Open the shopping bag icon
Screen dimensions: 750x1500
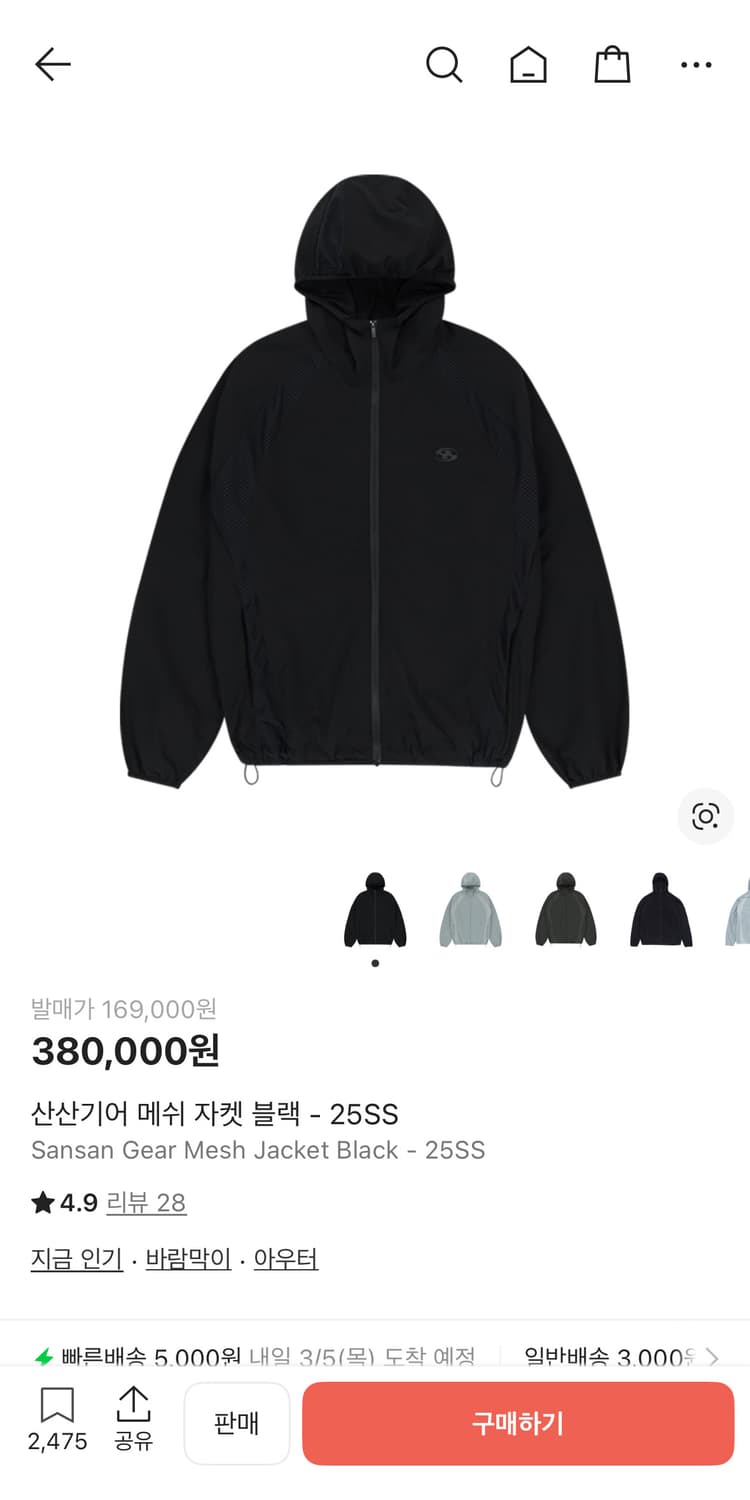(x=612, y=64)
